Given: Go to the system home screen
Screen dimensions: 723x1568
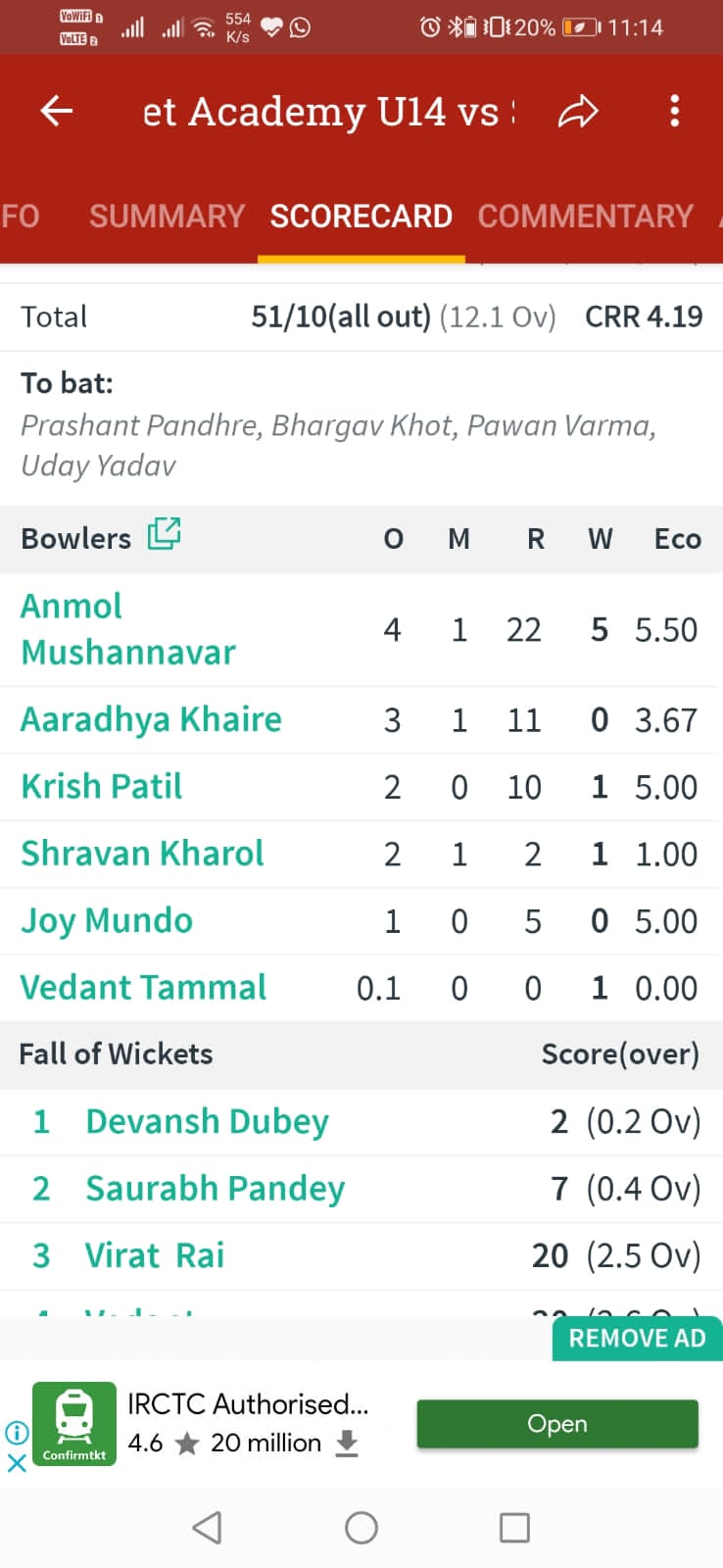Looking at the screenshot, I should (361, 1528).
